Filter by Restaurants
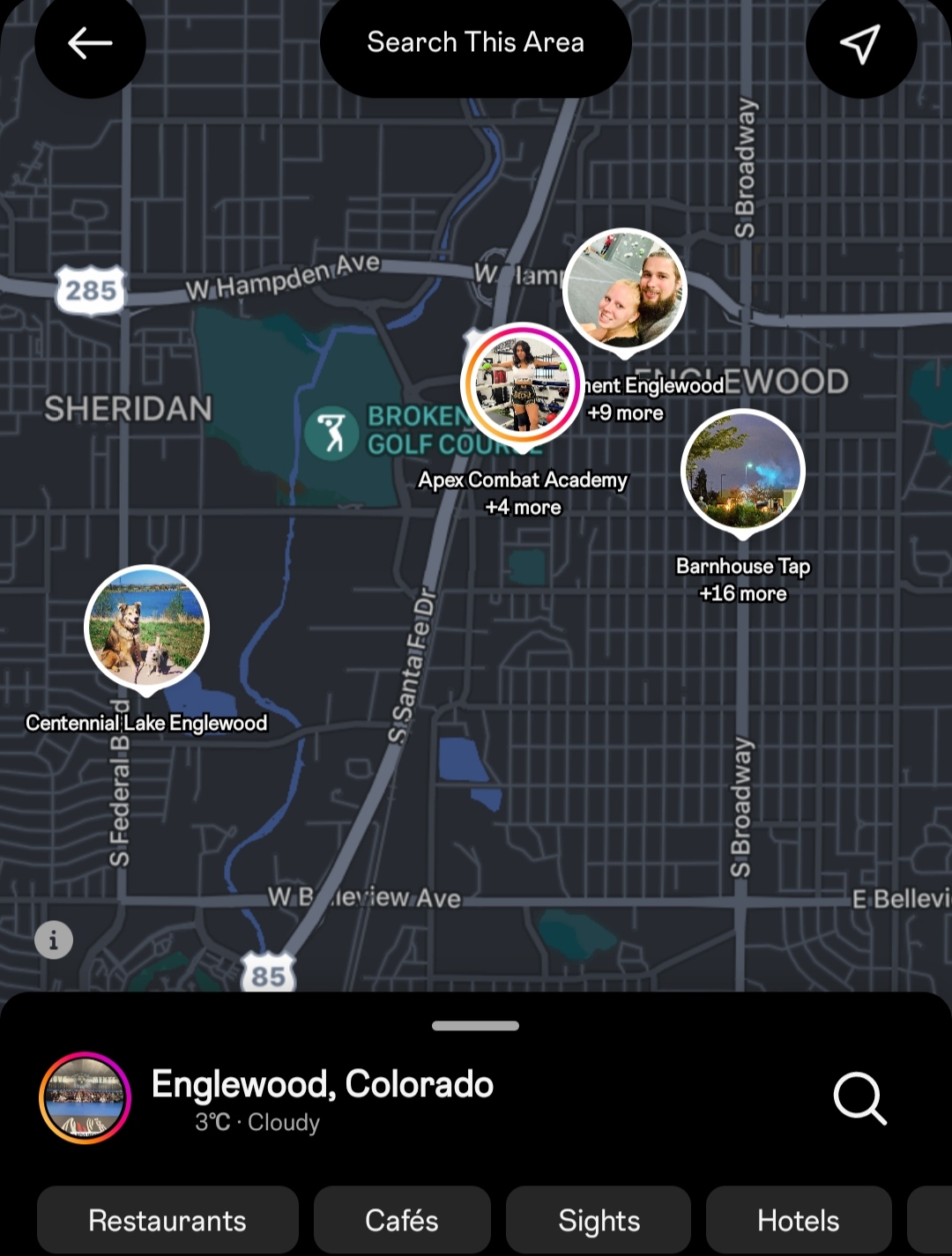Screen dimensions: 952x1256 167,1220
